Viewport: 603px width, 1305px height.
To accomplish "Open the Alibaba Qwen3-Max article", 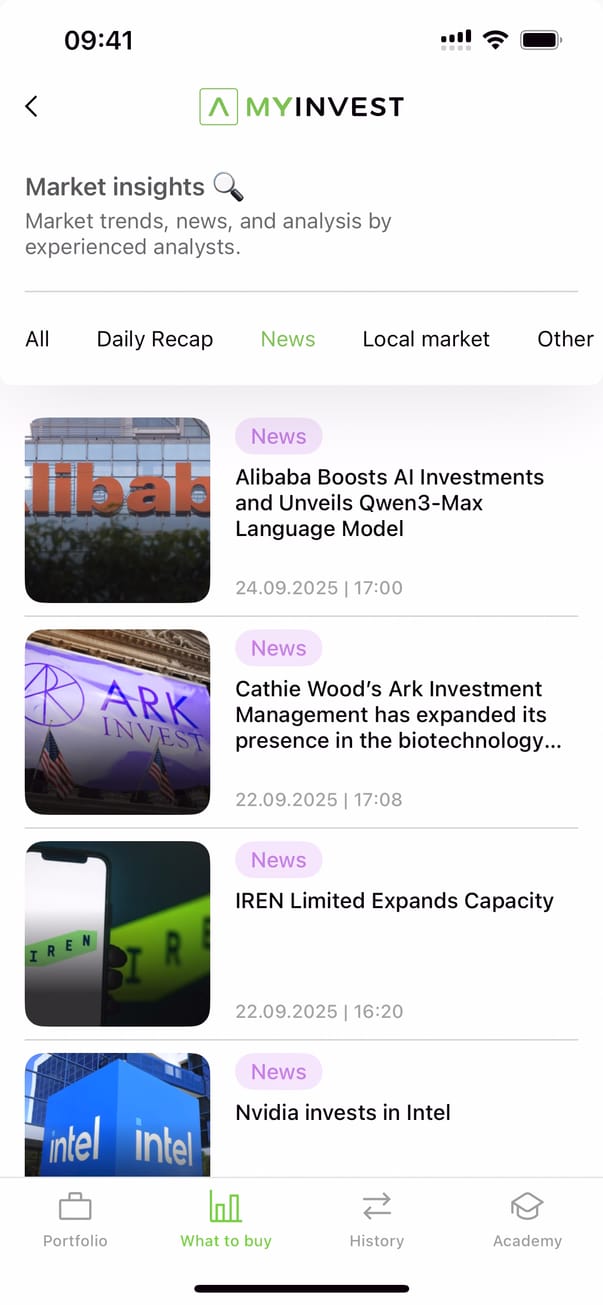I will (390, 503).
